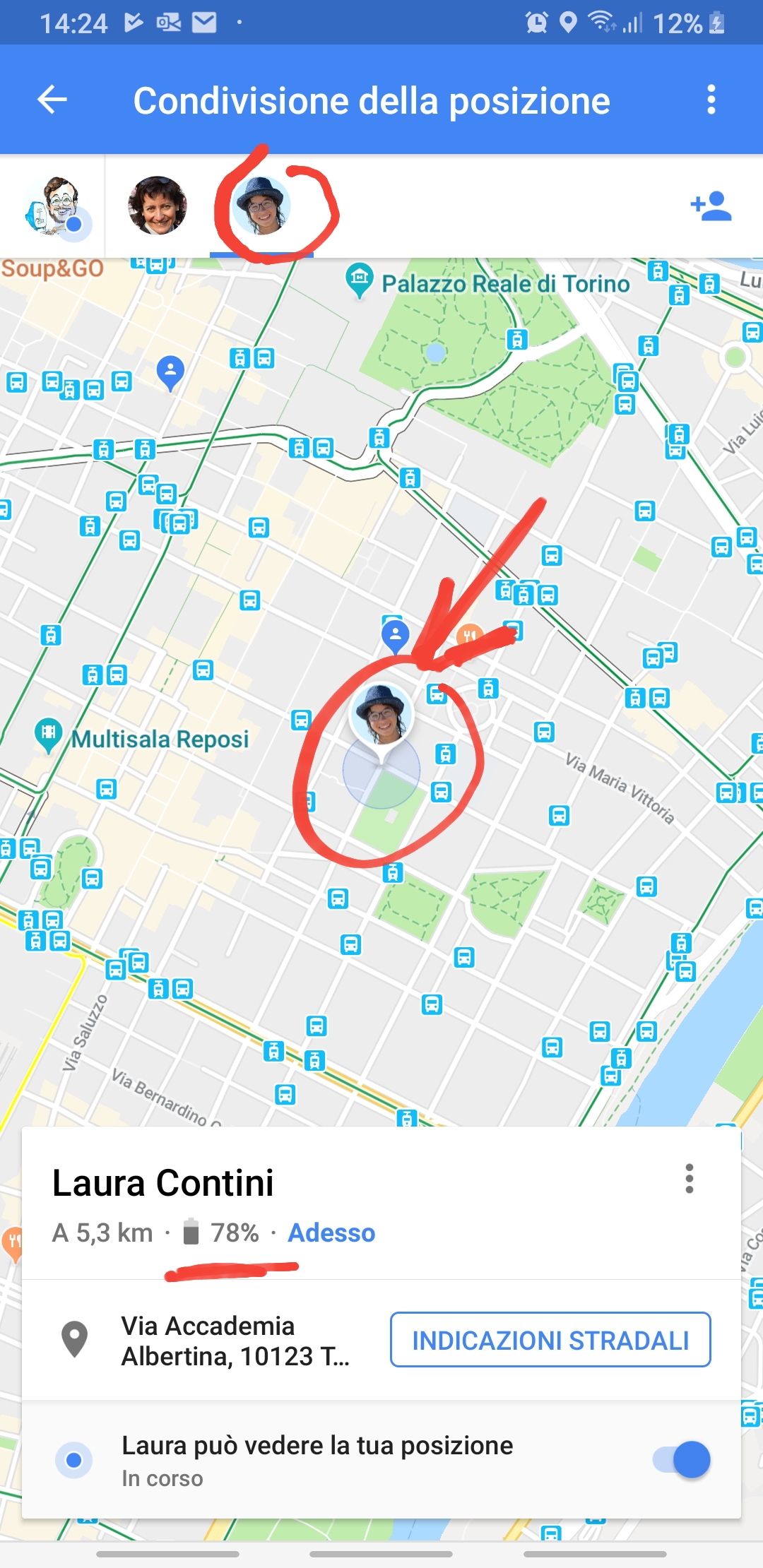Open Multisala Reposi on the map

[160, 740]
